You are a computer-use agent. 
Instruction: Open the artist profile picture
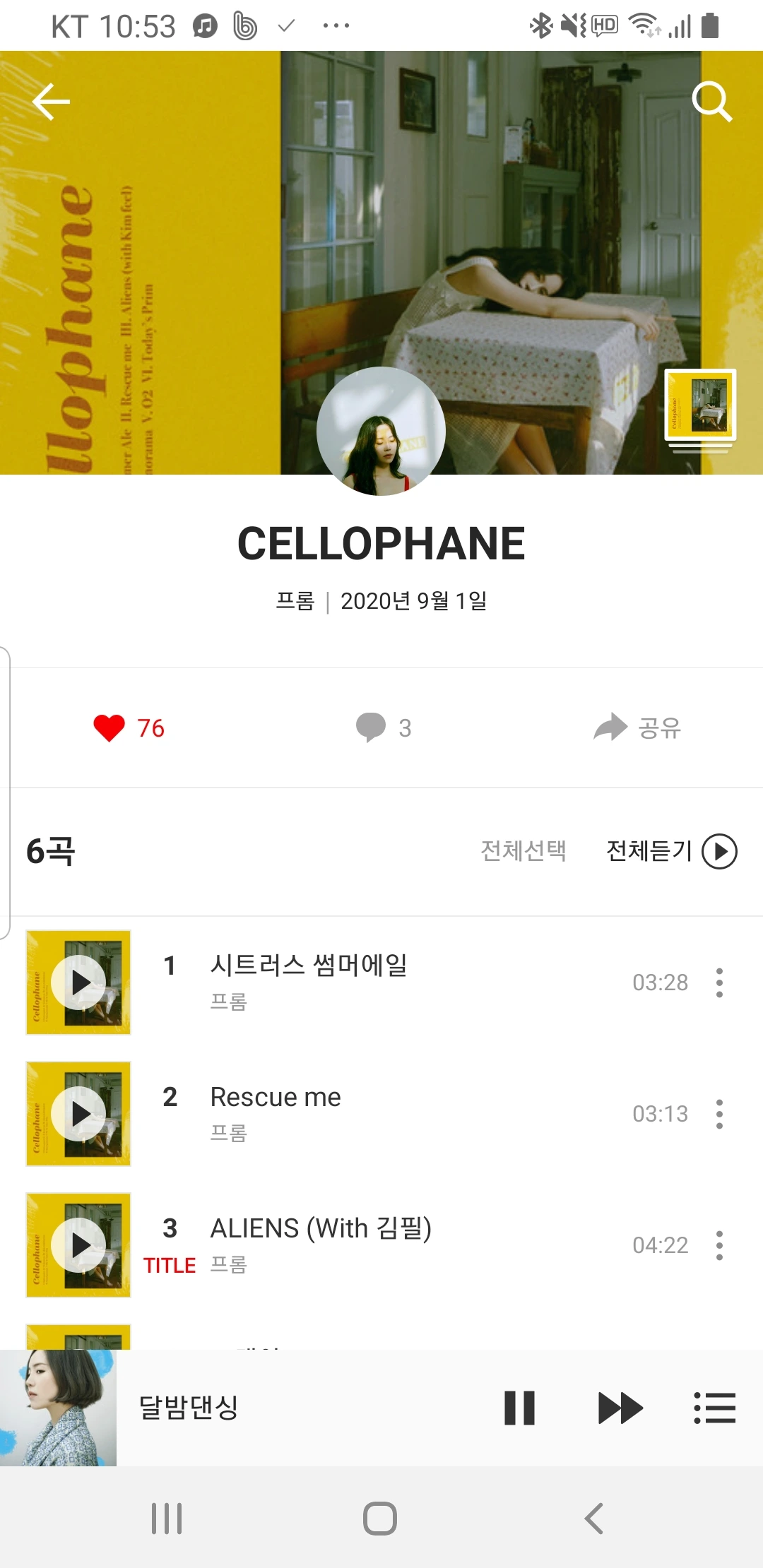pos(381,431)
